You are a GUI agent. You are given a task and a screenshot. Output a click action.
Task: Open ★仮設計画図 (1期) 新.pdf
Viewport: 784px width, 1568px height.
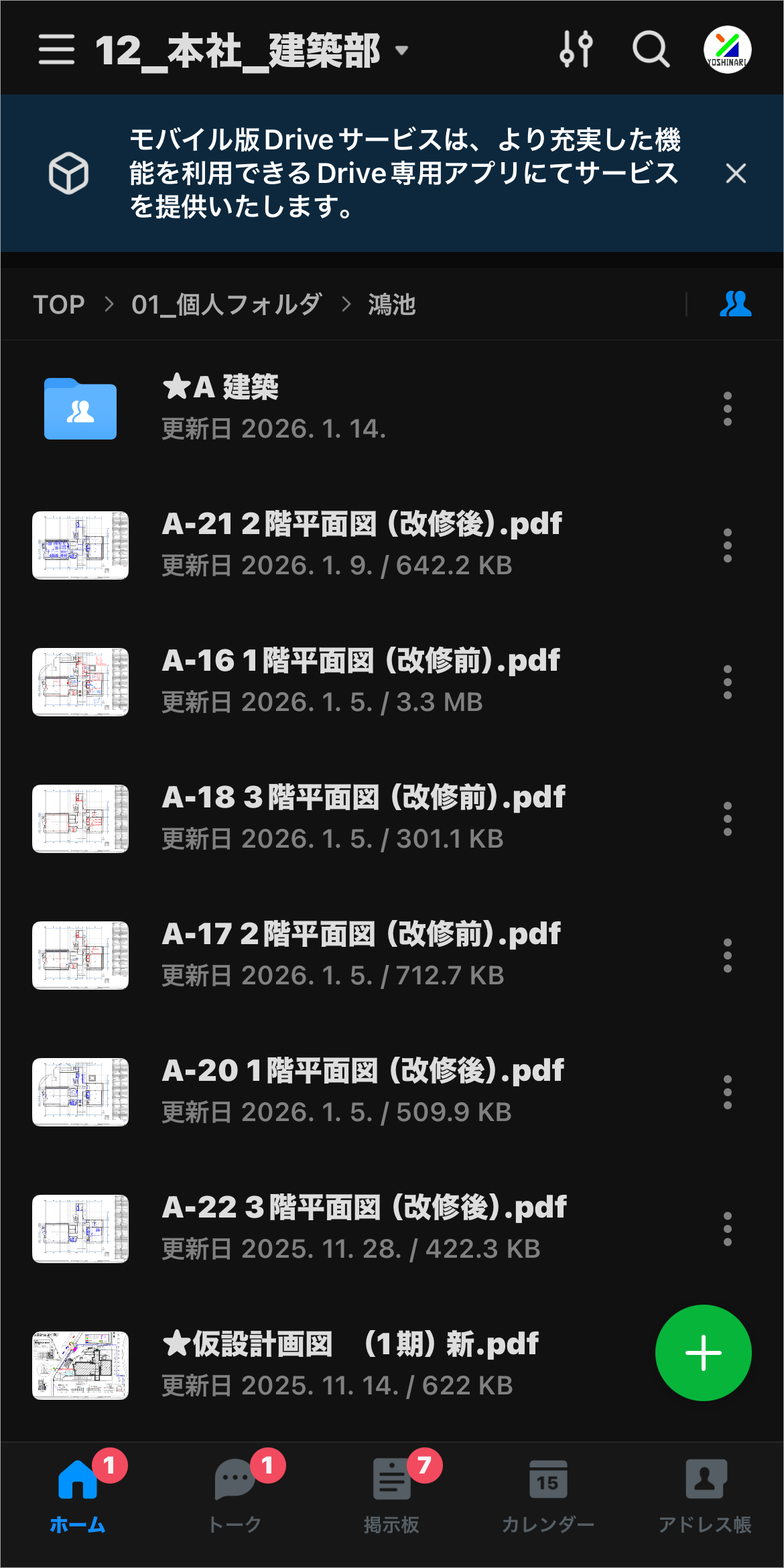(x=350, y=1364)
